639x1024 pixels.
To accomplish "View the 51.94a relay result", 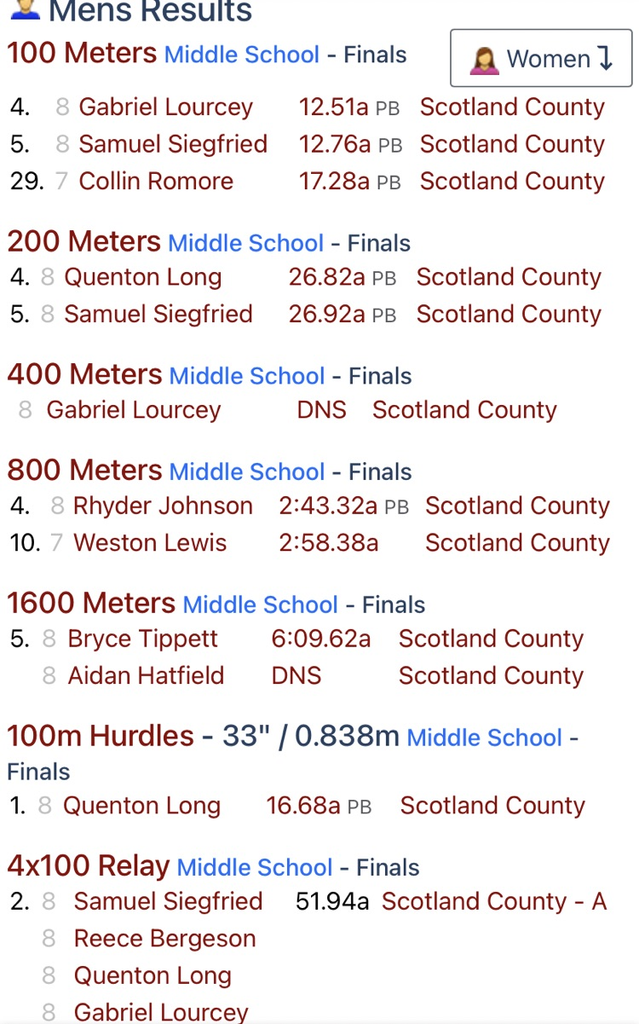I will click(332, 902).
